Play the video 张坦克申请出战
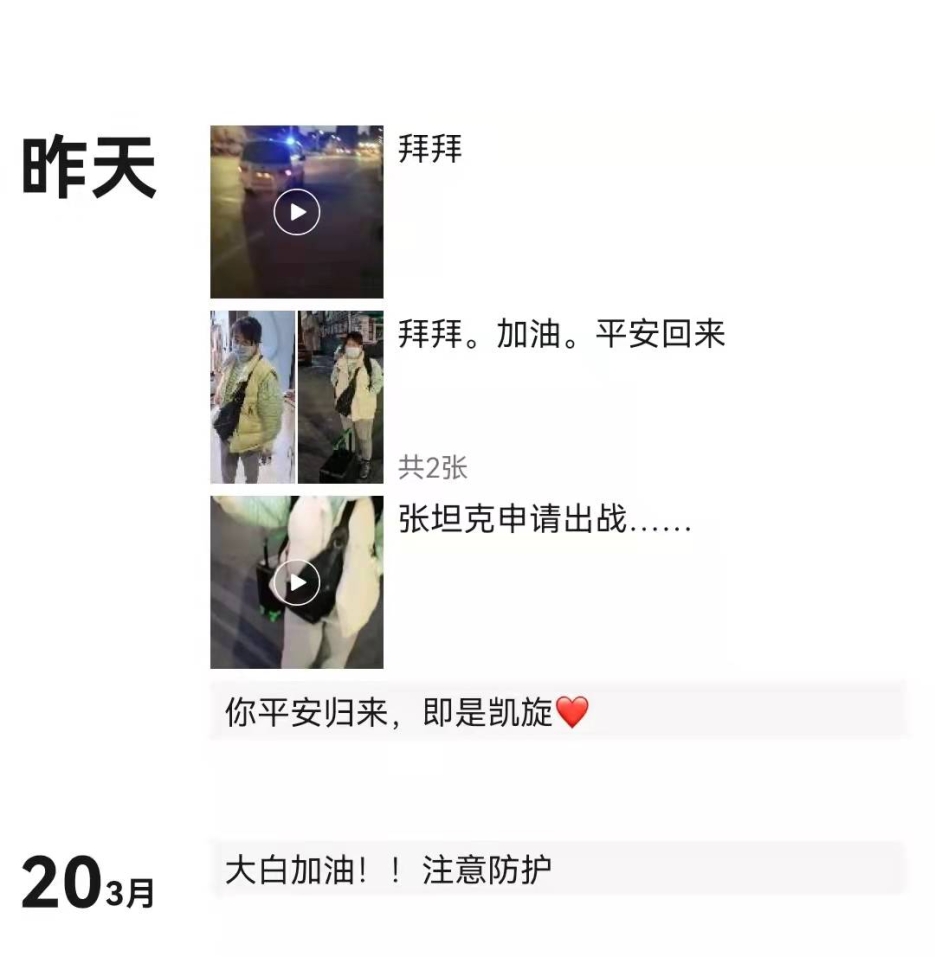The image size is (935, 957). coord(296,582)
